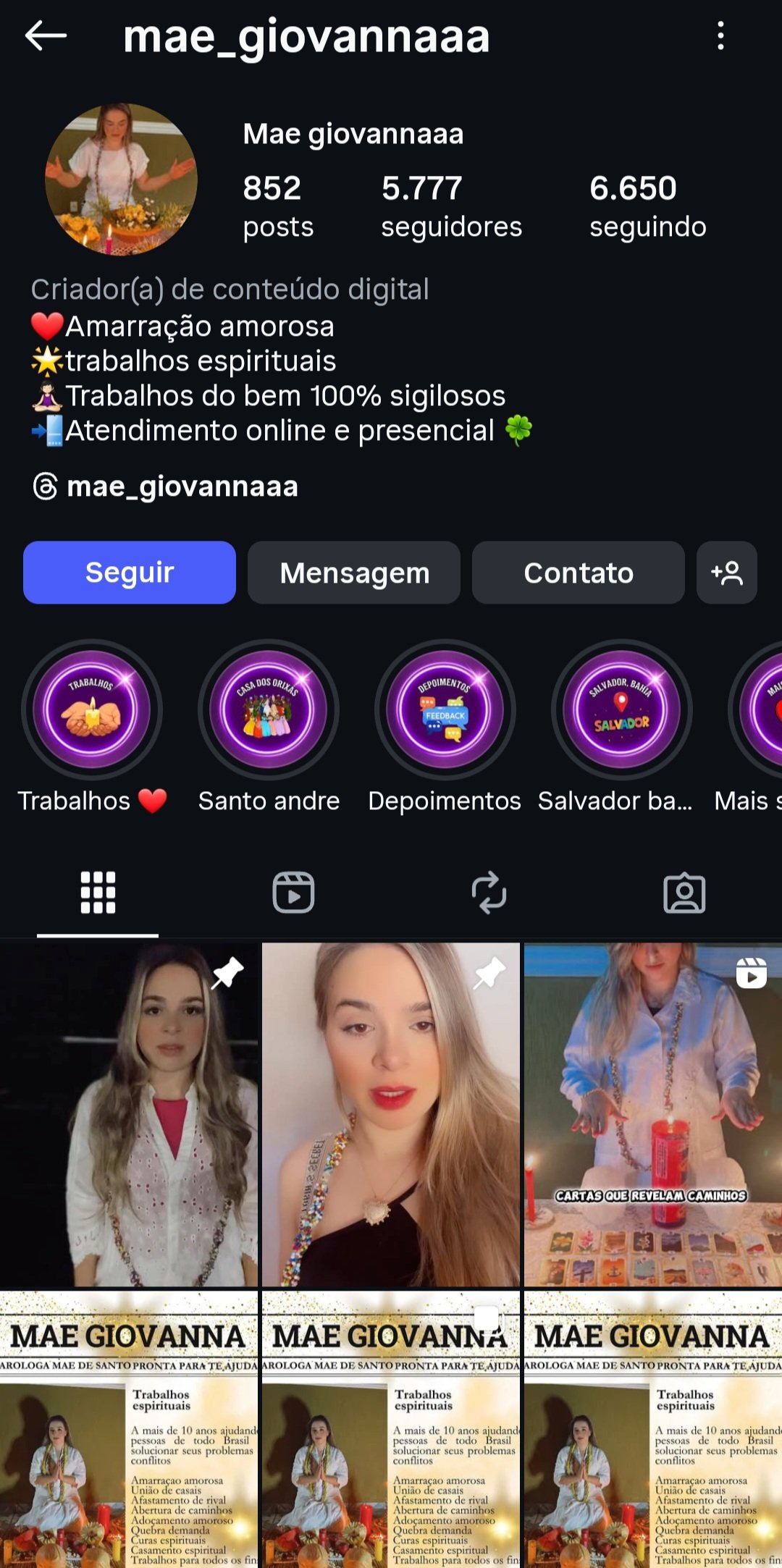This screenshot has height=1568, width=782.
Task: Switch to the tagged photos tab
Action: click(684, 893)
